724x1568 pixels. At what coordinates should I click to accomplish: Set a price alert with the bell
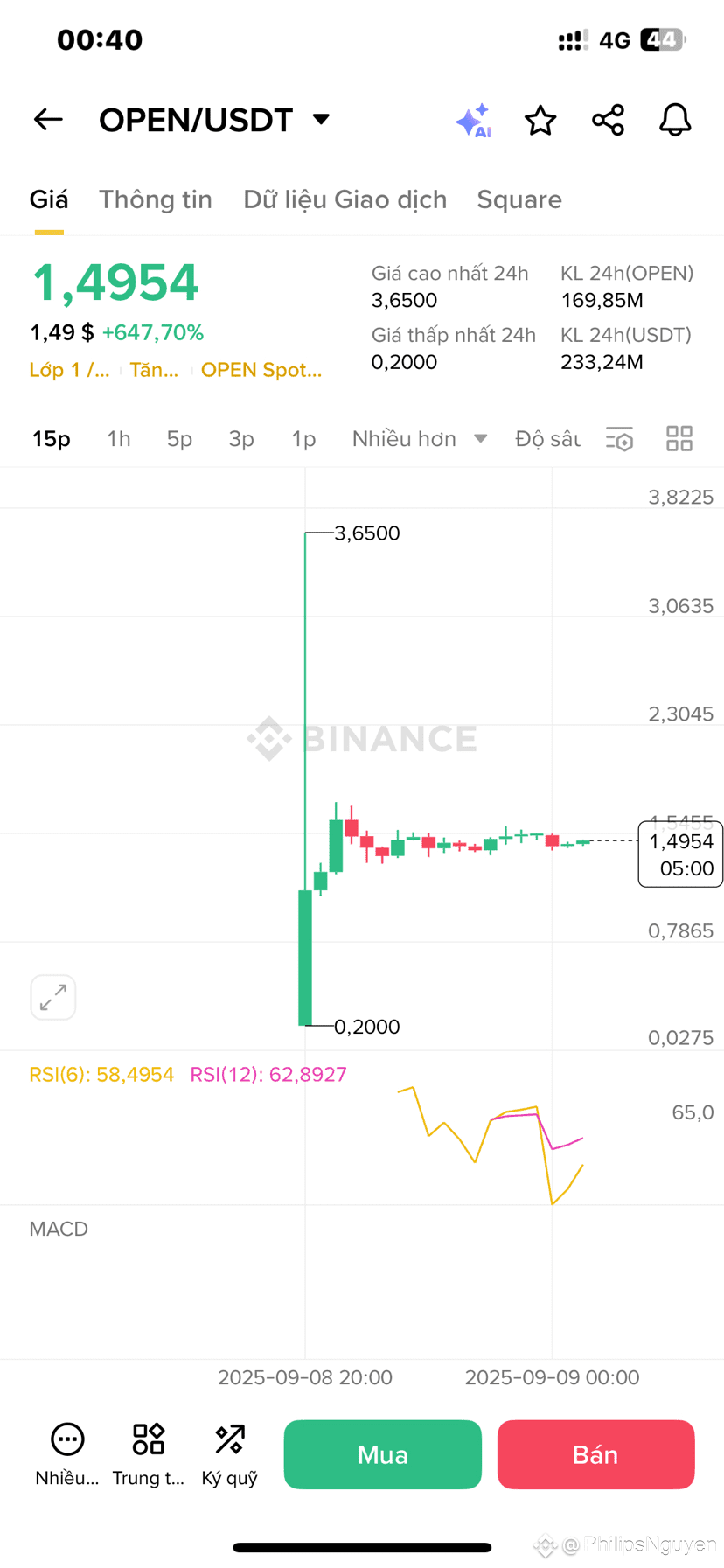[675, 120]
